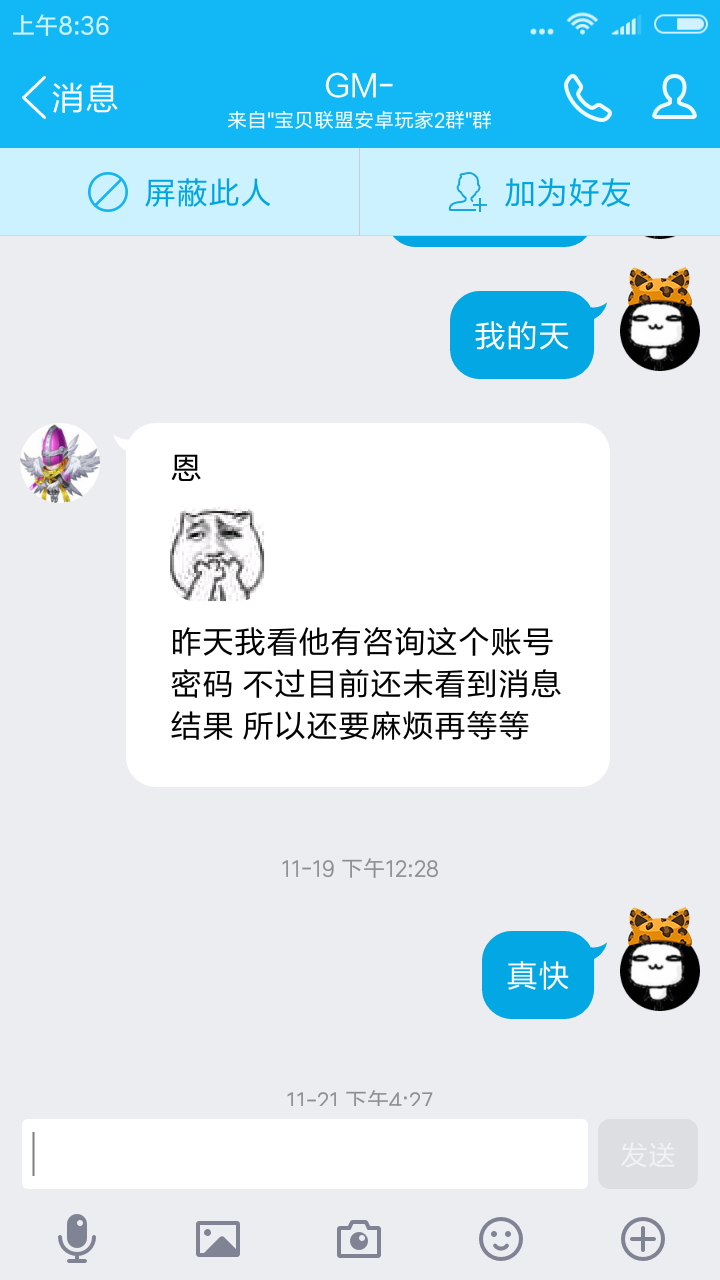Focus the message input field
Image resolution: width=720 pixels, height=1280 pixels.
[x=305, y=1154]
